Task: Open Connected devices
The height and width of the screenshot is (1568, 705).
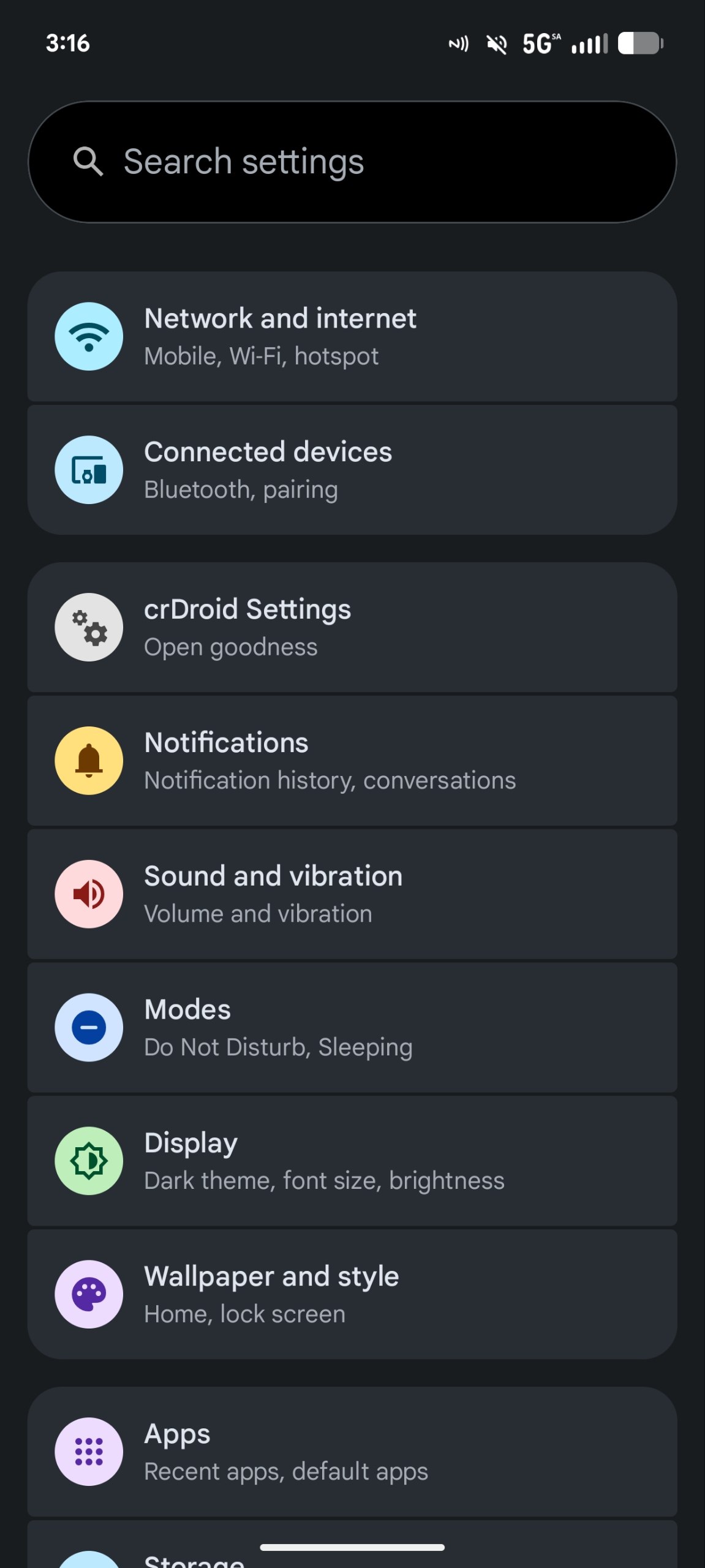Action: pyautogui.click(x=352, y=470)
